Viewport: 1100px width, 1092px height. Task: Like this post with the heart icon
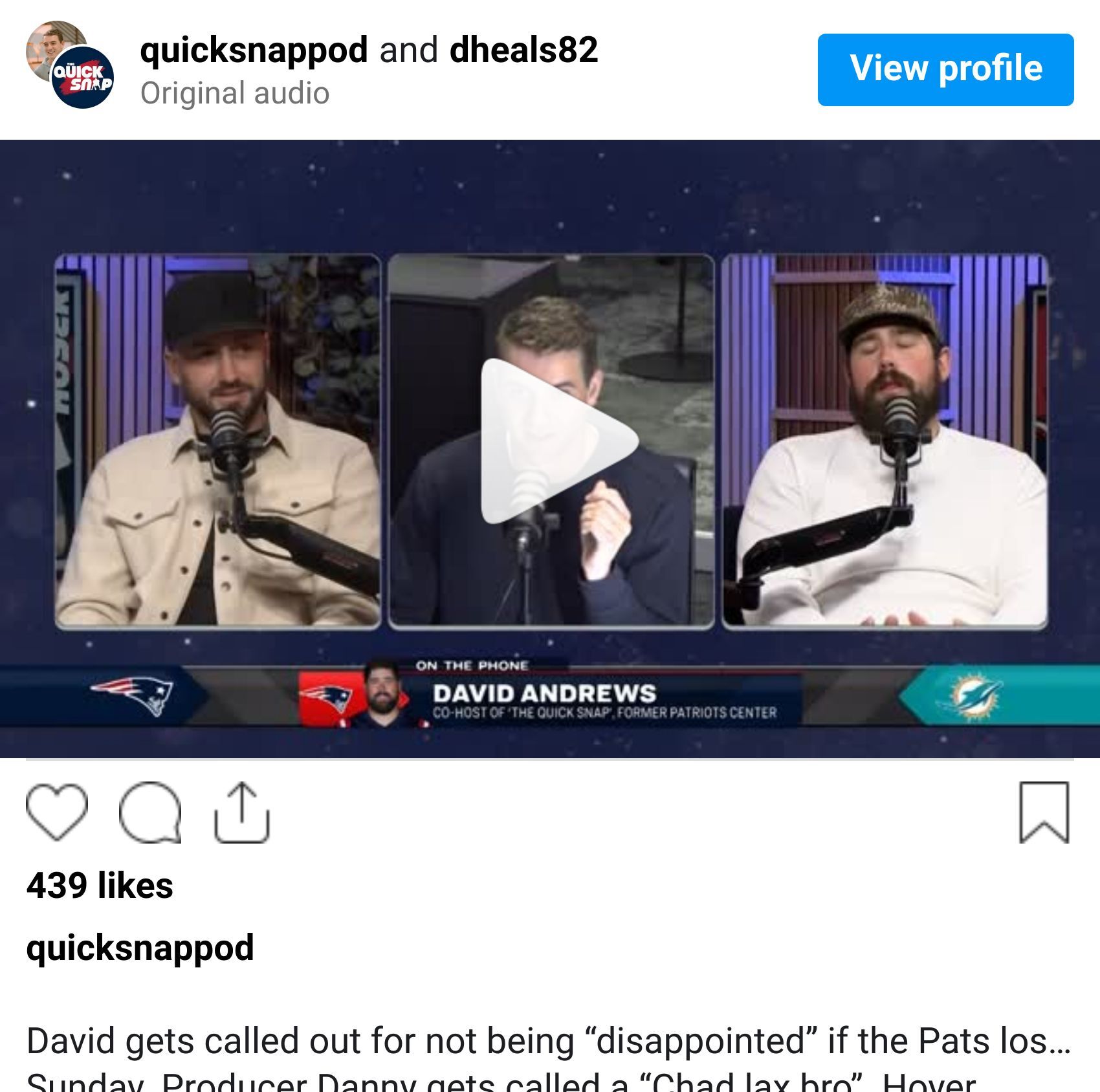[x=57, y=812]
